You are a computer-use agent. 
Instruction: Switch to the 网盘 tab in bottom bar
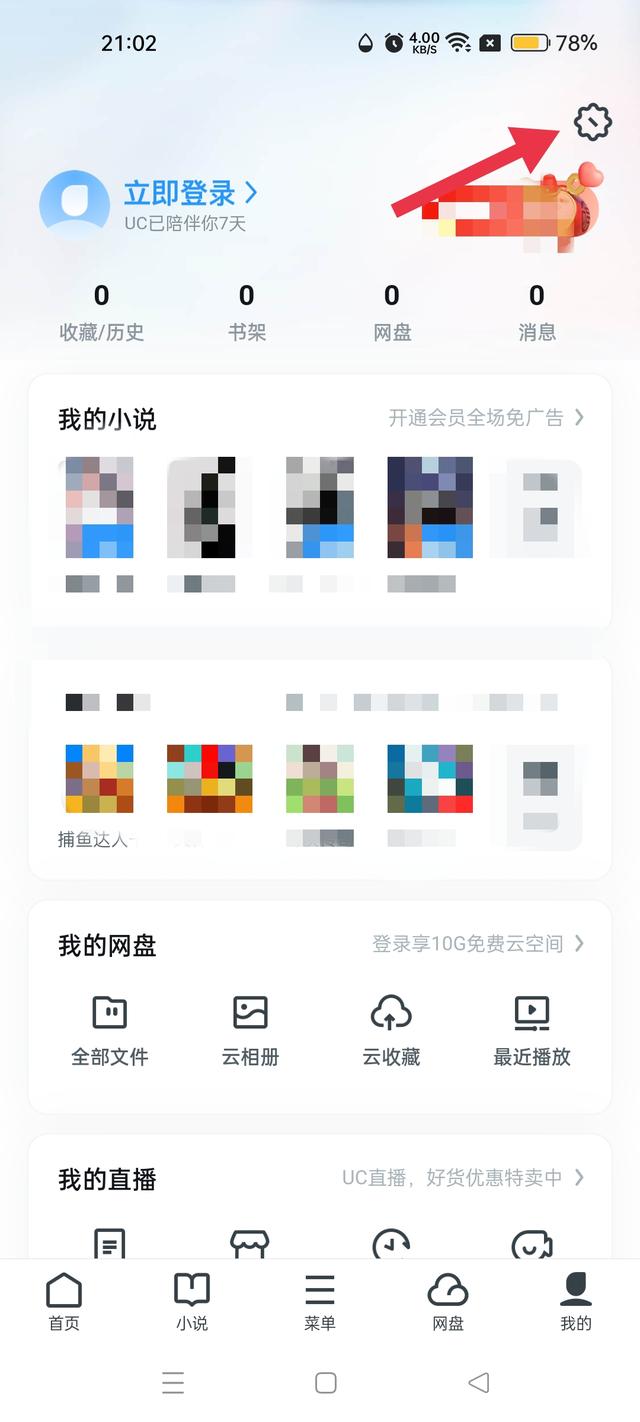tap(448, 1302)
